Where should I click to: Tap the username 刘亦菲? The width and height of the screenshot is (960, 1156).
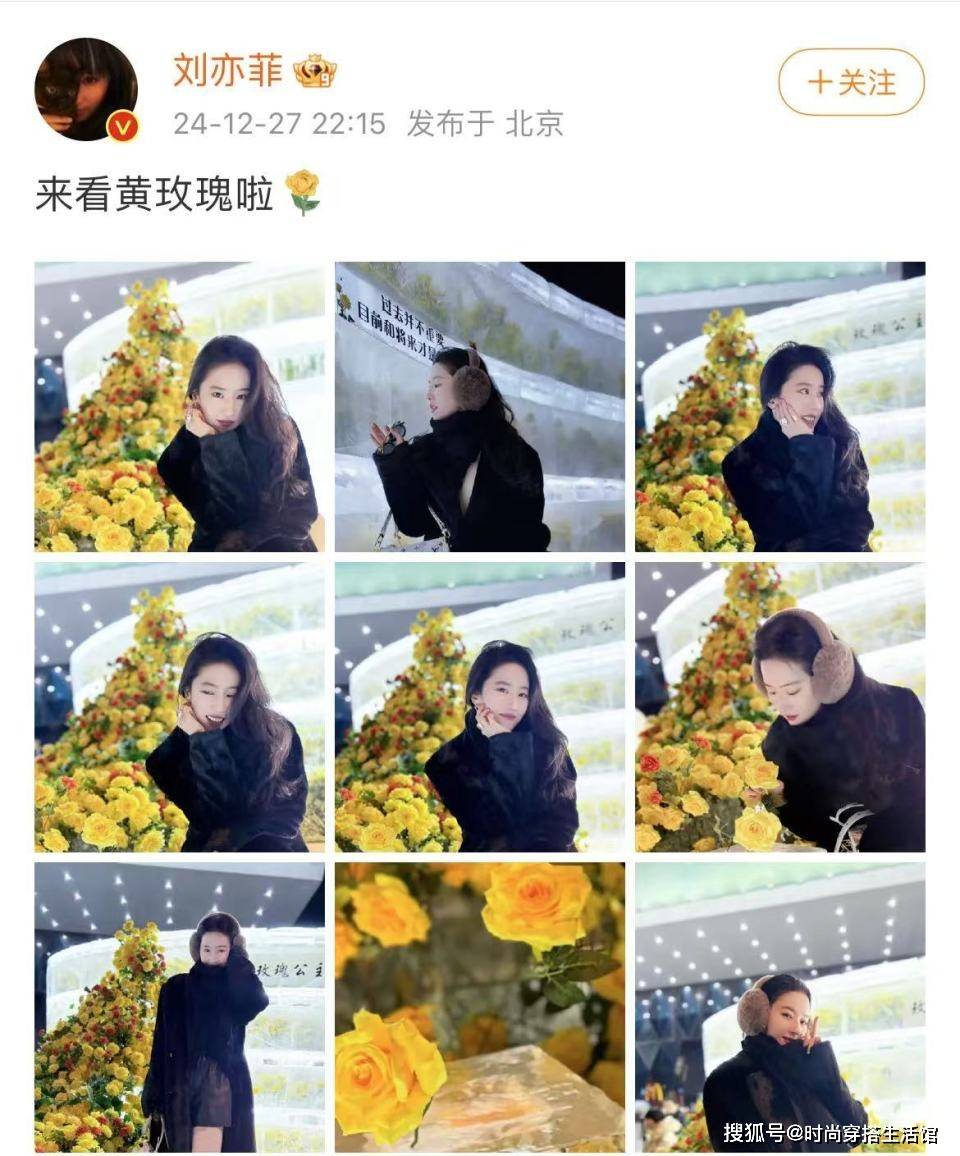tap(228, 71)
